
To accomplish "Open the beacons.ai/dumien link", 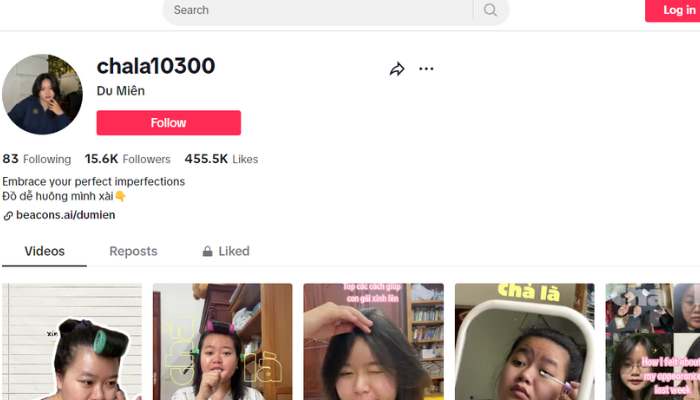I will [x=65, y=215].
